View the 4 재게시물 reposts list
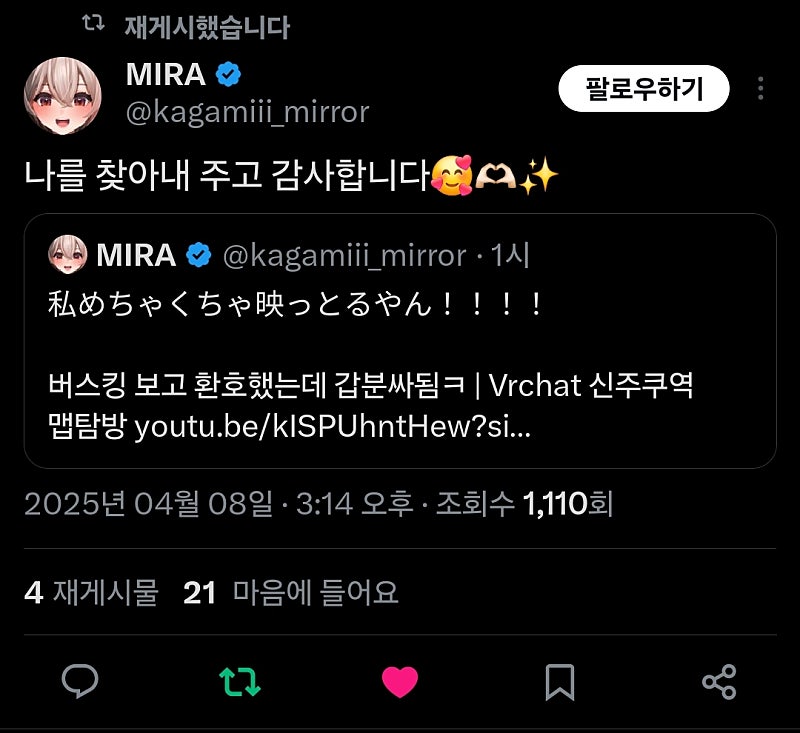Image resolution: width=800 pixels, height=733 pixels. (x=92, y=593)
